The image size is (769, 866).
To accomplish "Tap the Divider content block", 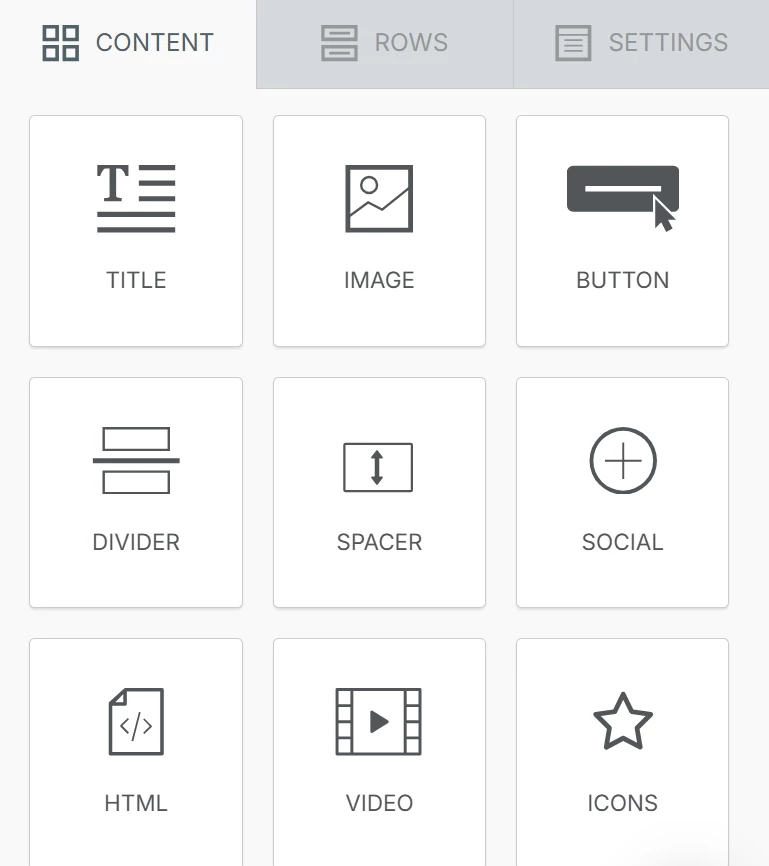I will [x=136, y=492].
